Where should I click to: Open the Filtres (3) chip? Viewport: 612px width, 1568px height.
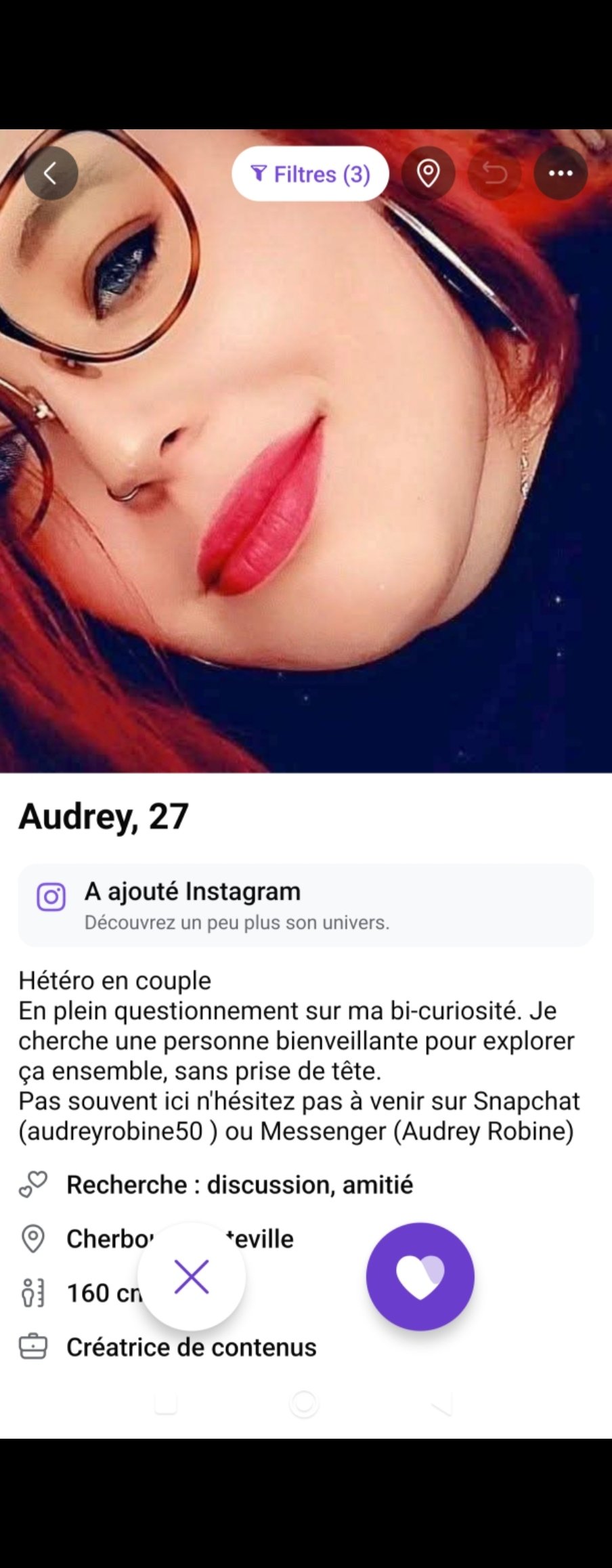(310, 174)
